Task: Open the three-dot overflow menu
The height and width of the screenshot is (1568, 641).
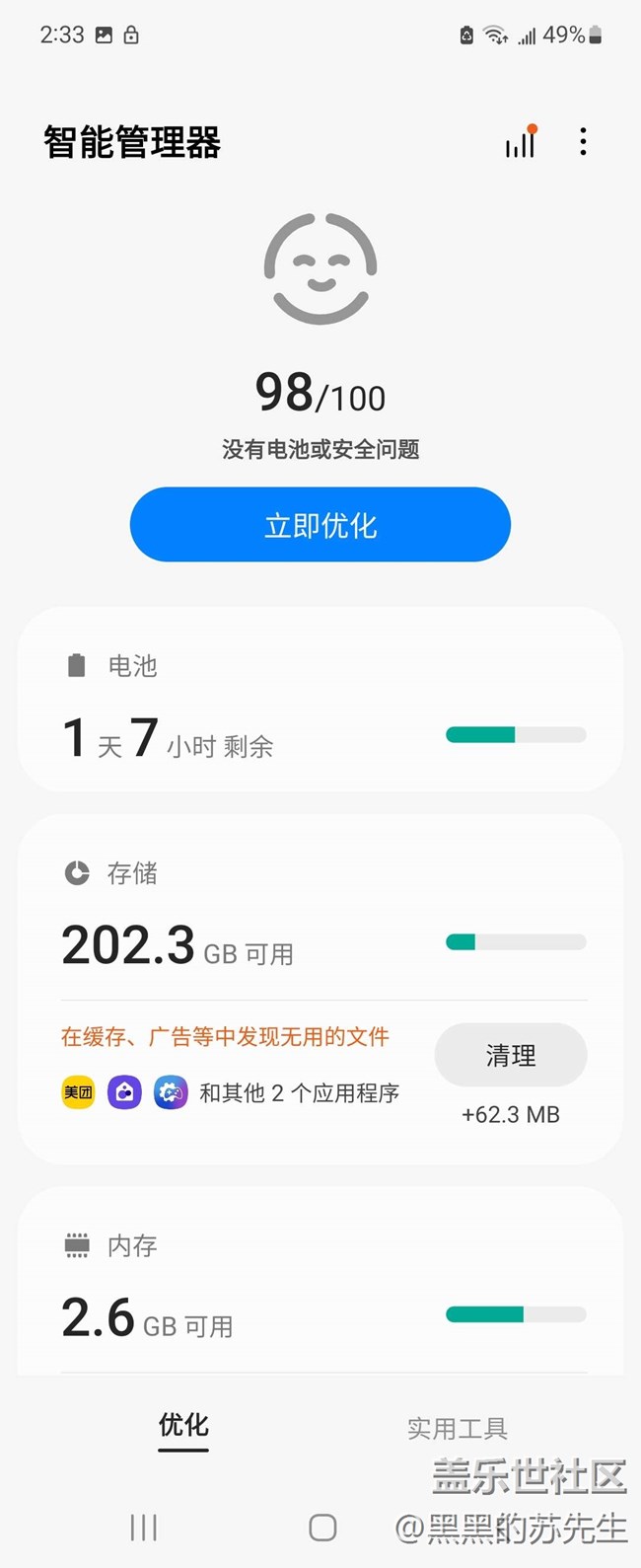Action: coord(583,142)
